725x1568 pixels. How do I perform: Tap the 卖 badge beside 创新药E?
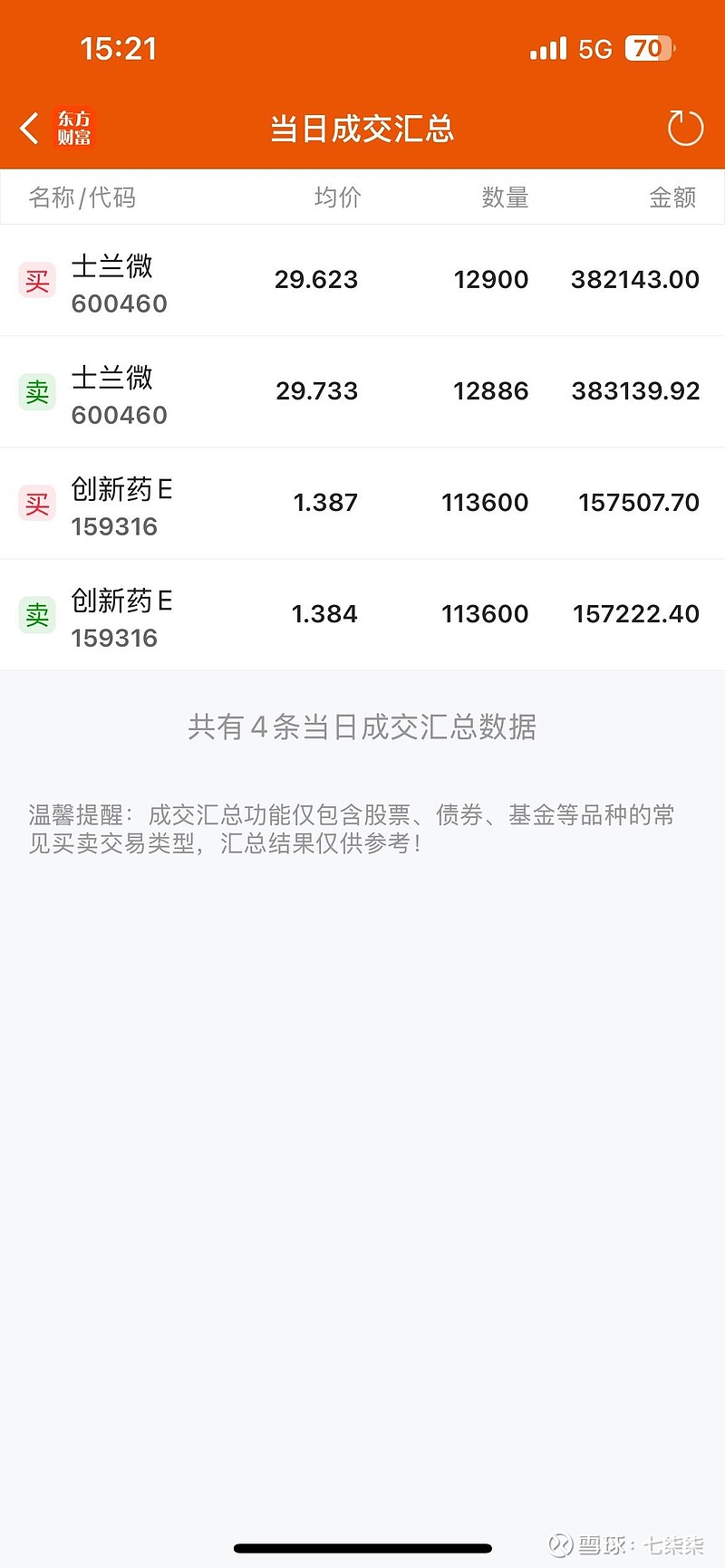36,614
